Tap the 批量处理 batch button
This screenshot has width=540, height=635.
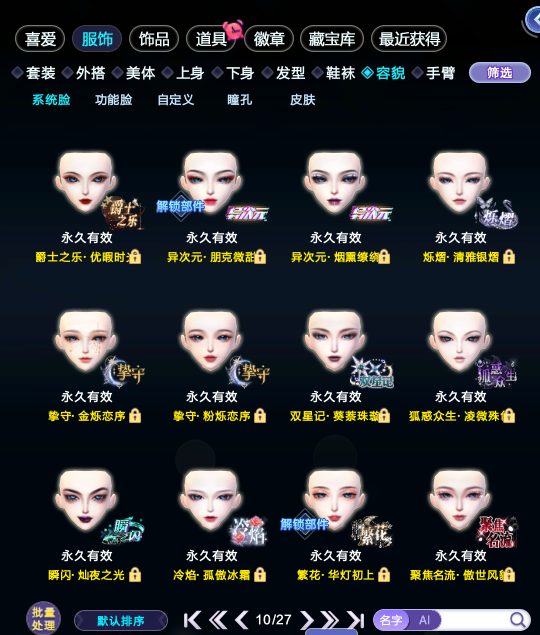tap(43, 619)
